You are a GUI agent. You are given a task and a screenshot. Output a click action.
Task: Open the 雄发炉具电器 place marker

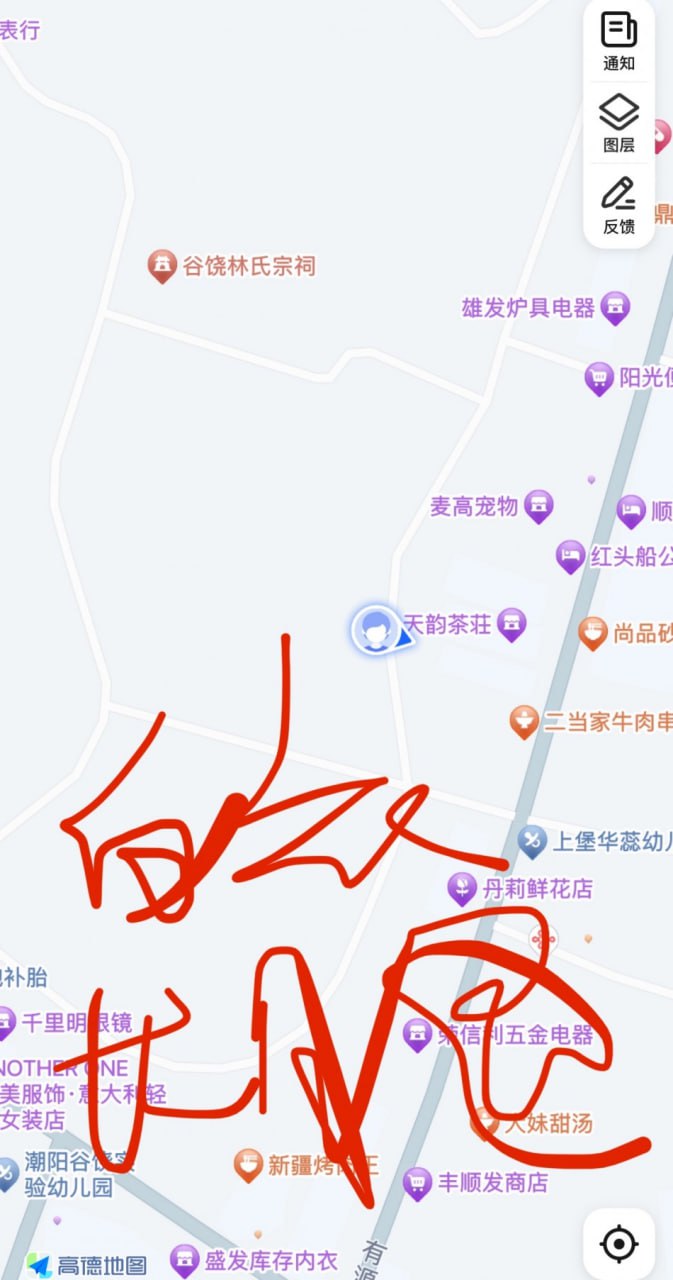(x=616, y=308)
